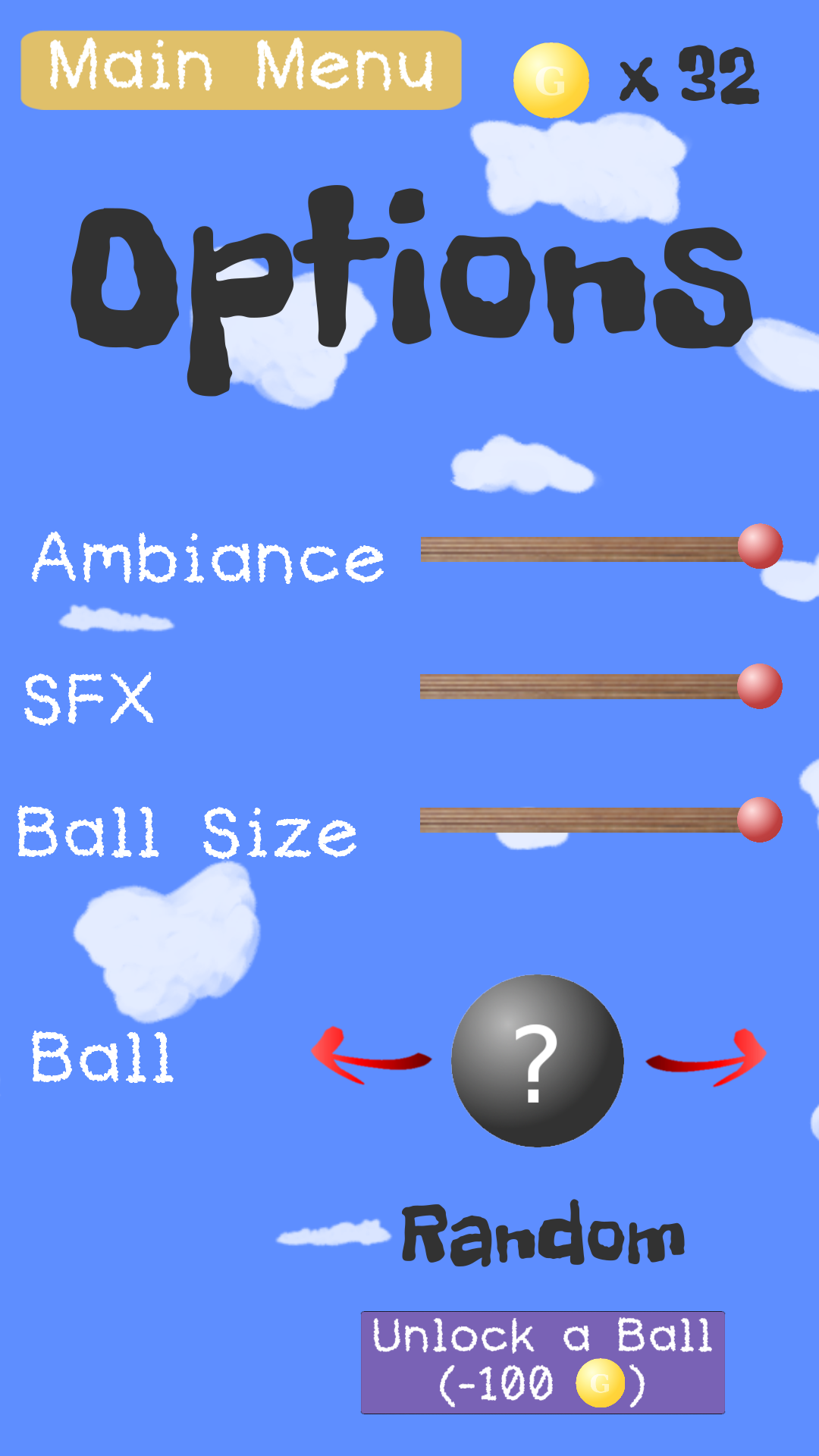Return to the Main Menu

[241, 70]
